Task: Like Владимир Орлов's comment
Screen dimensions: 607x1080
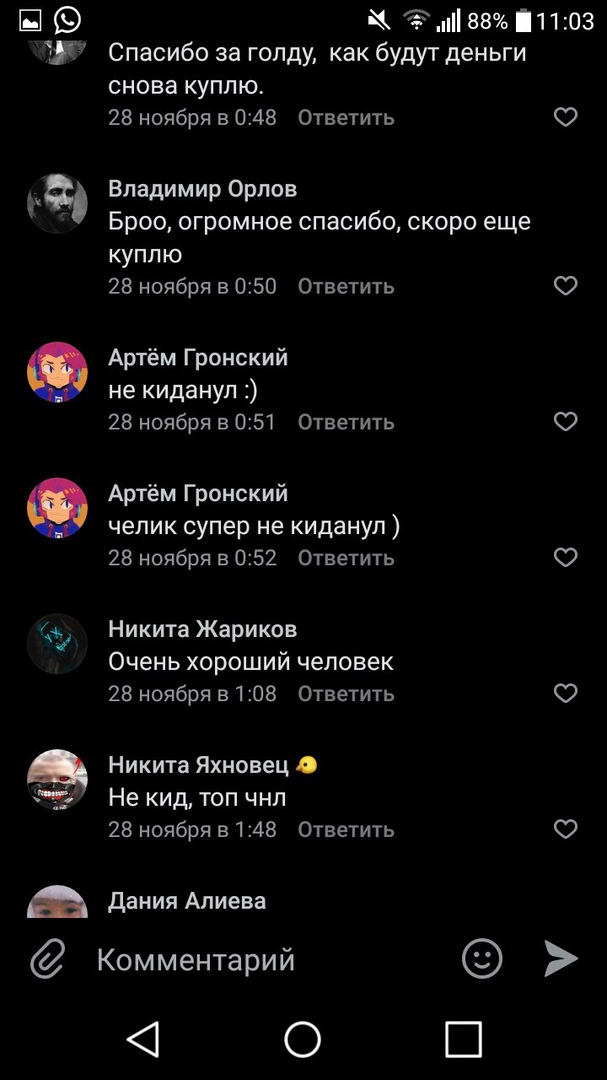Action: [x=565, y=286]
